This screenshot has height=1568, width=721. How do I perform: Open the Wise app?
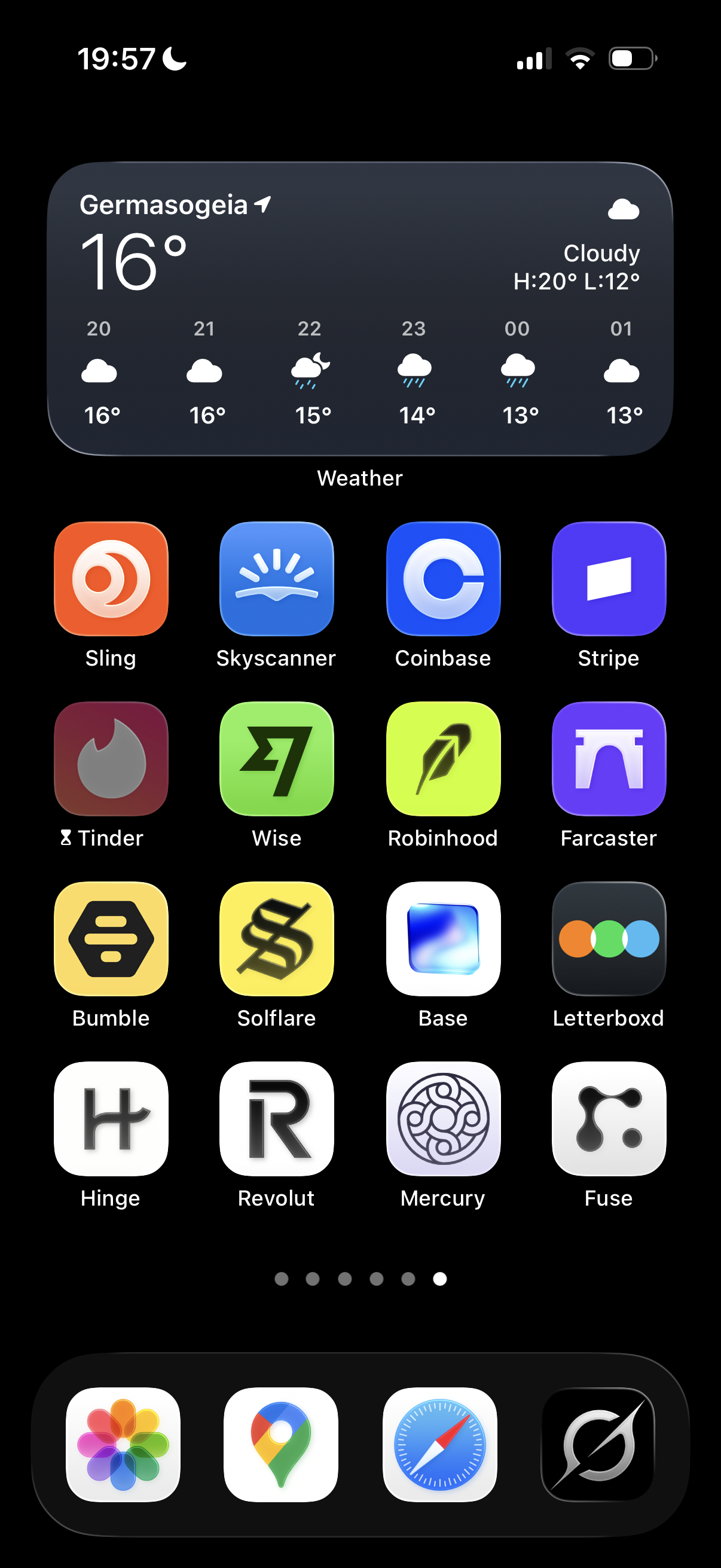(x=277, y=759)
